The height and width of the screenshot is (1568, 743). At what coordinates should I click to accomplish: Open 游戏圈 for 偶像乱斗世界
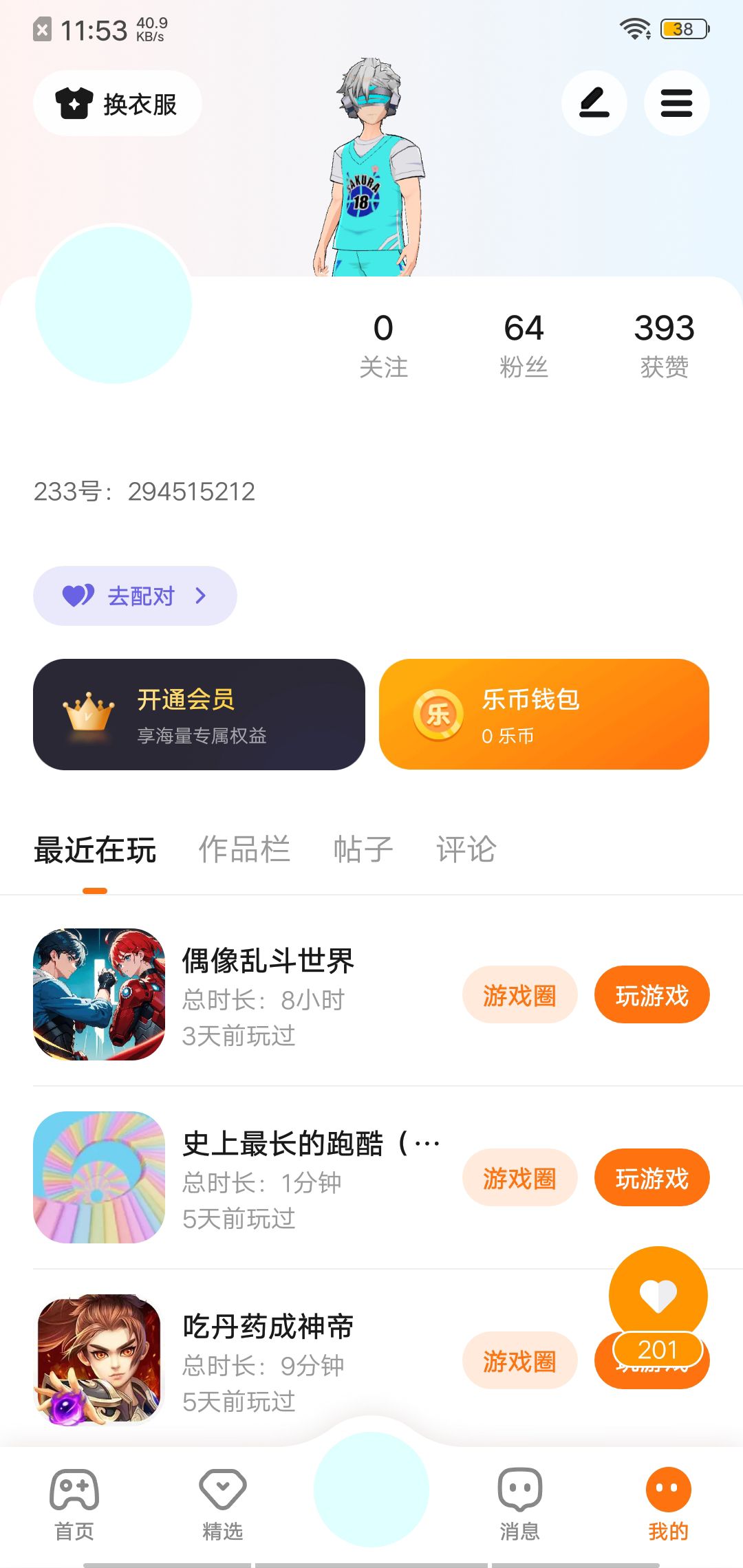click(x=519, y=995)
